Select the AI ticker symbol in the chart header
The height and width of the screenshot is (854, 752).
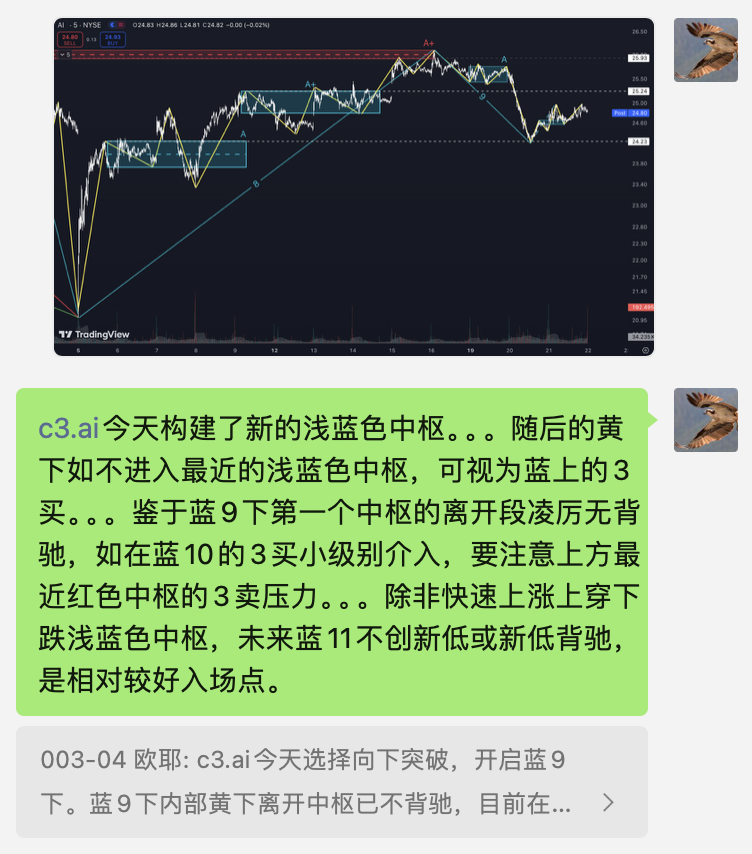click(61, 24)
